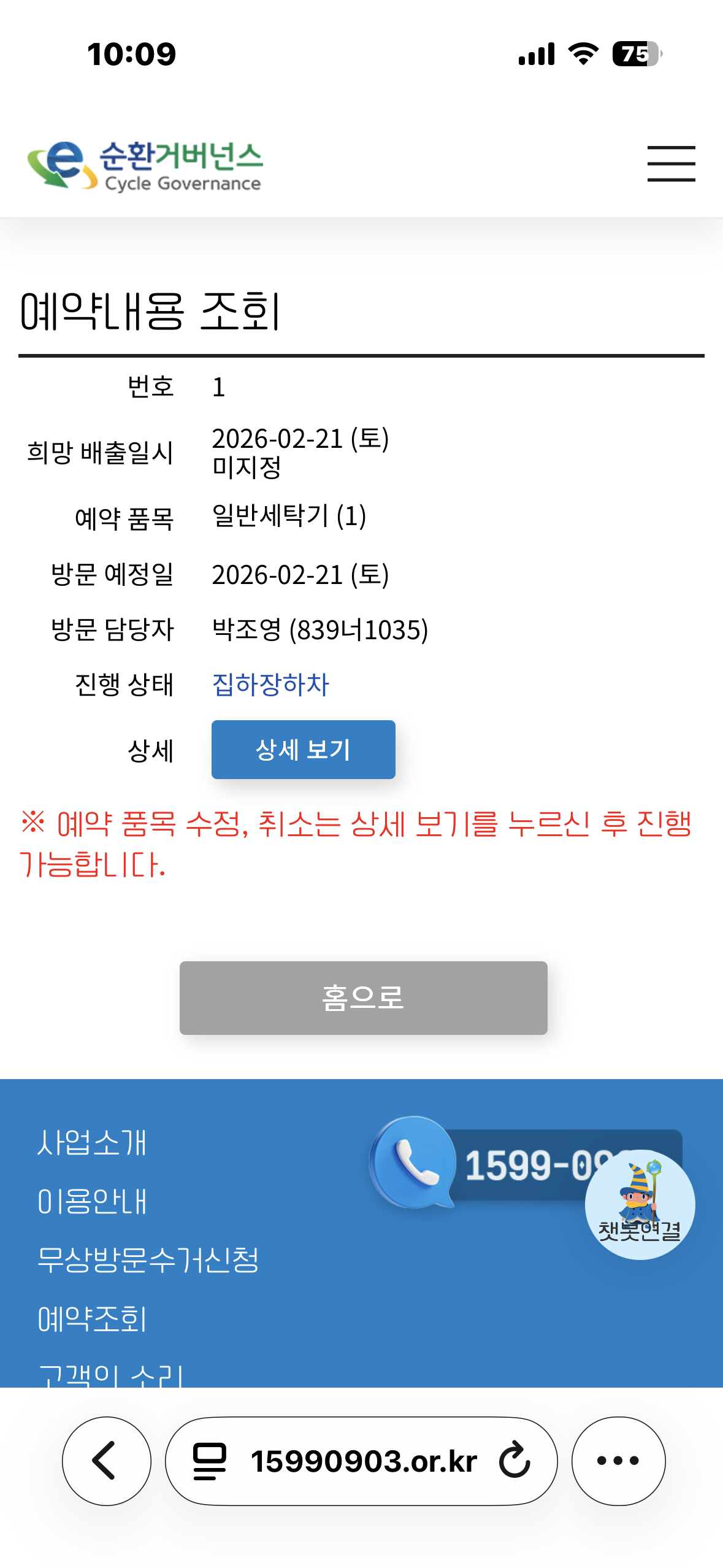723x1568 pixels.
Task: Open the browser more options menu
Action: pos(618,1461)
